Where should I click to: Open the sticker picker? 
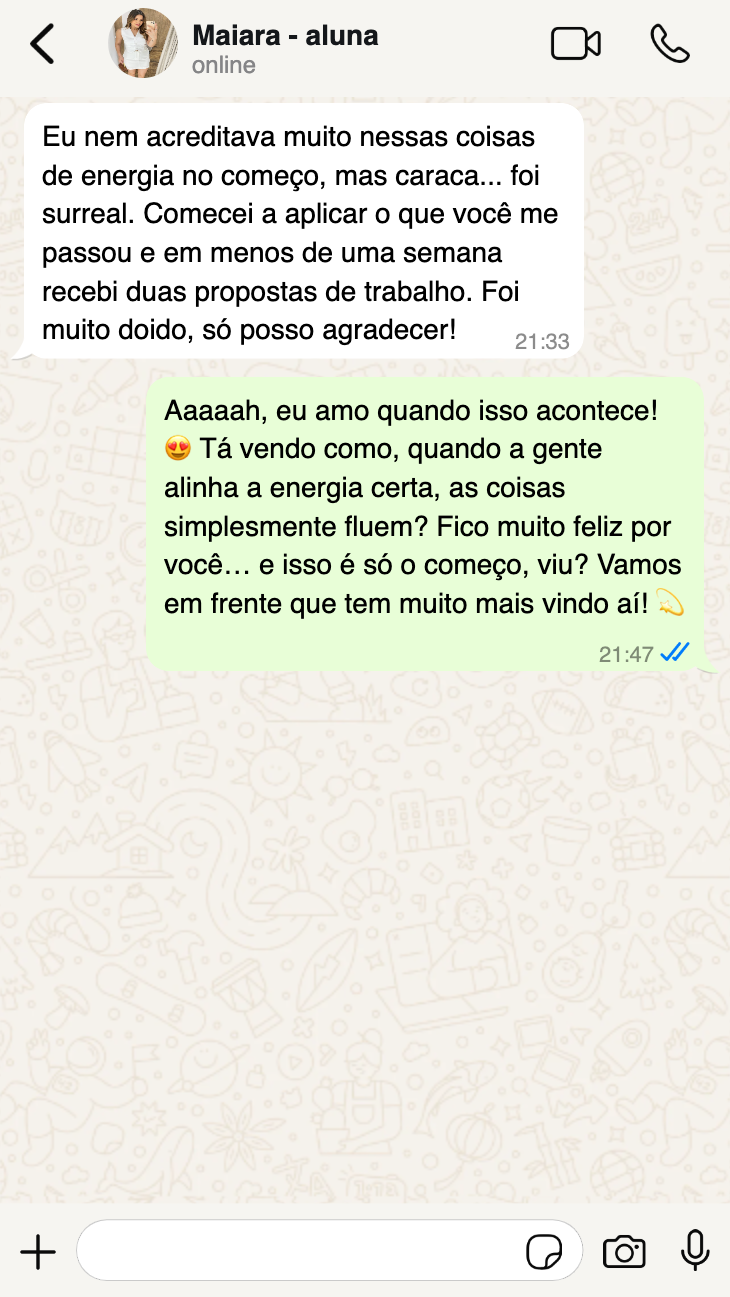click(544, 1251)
